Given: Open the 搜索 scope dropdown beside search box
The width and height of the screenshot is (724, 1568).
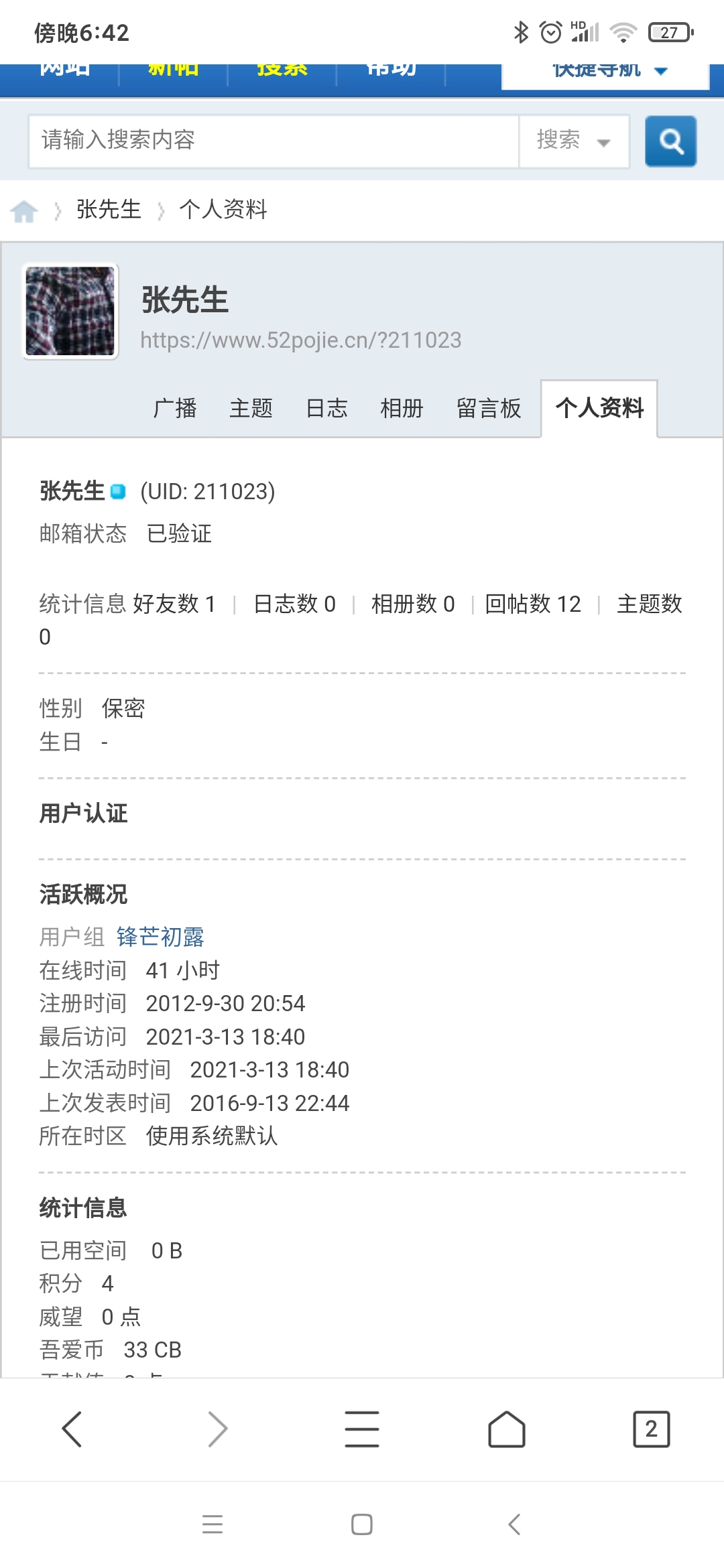Looking at the screenshot, I should click(x=573, y=141).
